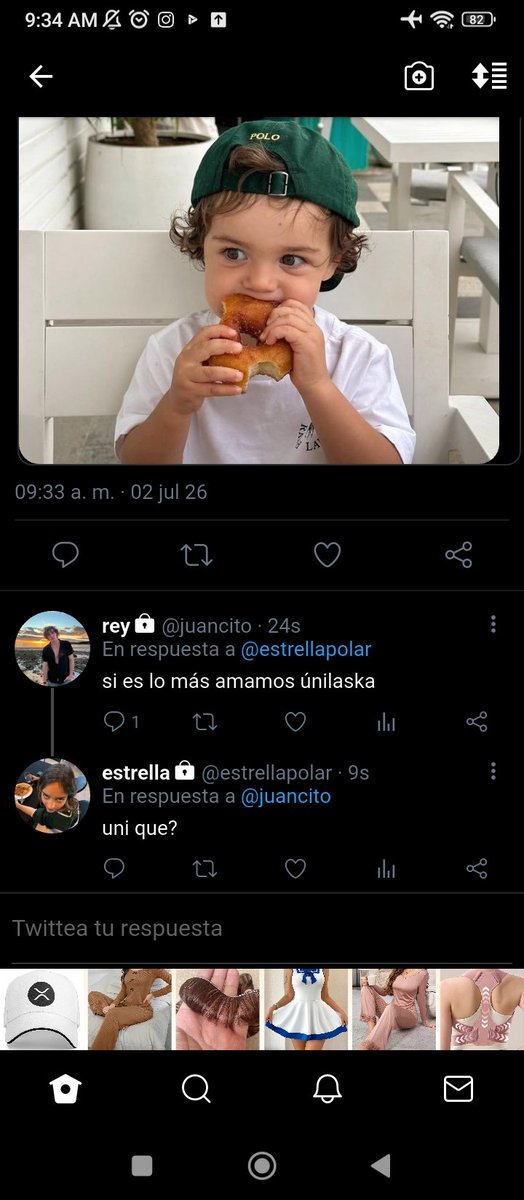Open the @estrellapolar mention link
Image resolution: width=524 pixels, height=1200 pixels.
[306, 650]
